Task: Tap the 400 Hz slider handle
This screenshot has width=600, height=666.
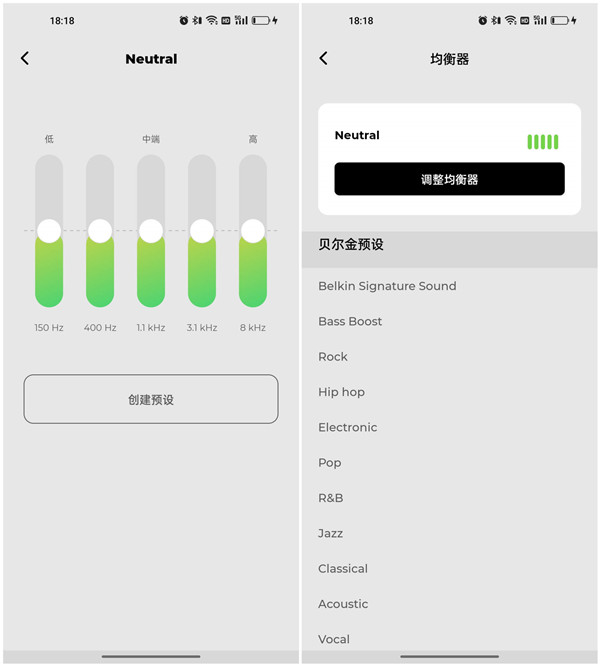Action: tap(100, 231)
